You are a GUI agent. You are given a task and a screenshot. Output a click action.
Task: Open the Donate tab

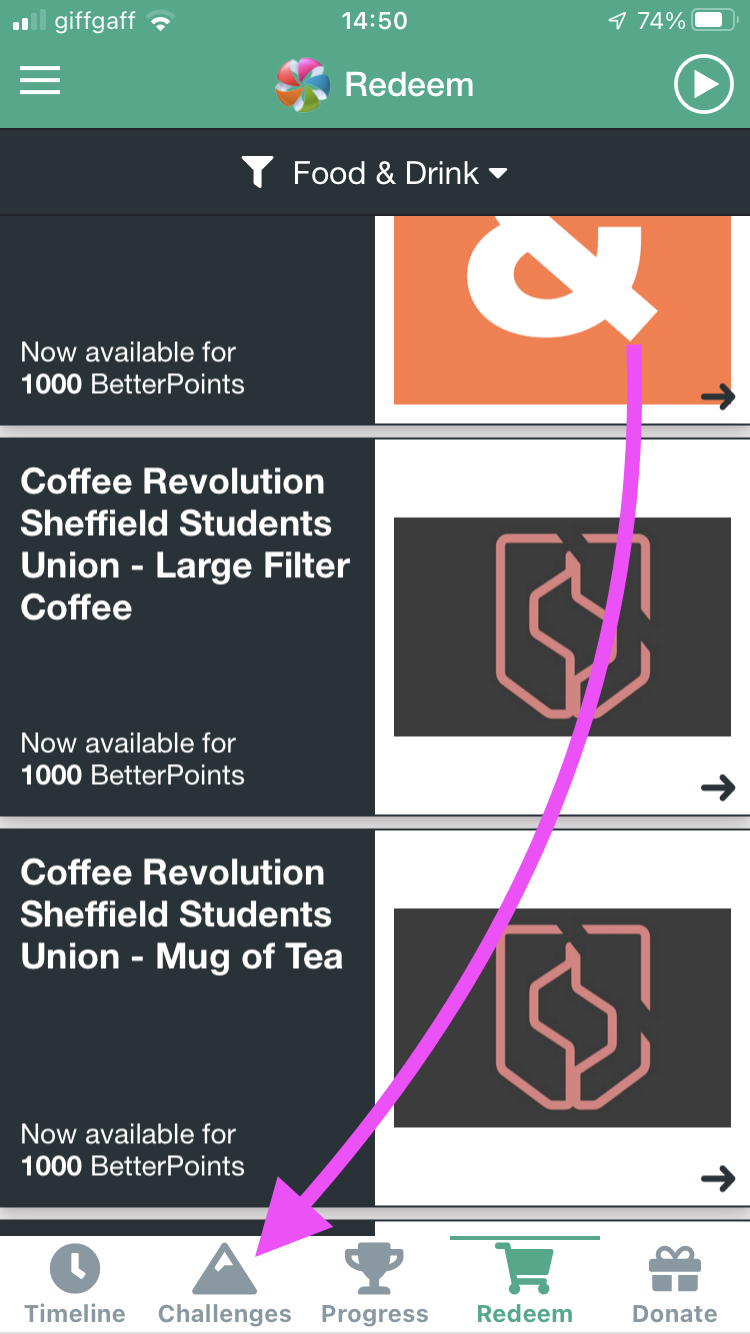(675, 1285)
